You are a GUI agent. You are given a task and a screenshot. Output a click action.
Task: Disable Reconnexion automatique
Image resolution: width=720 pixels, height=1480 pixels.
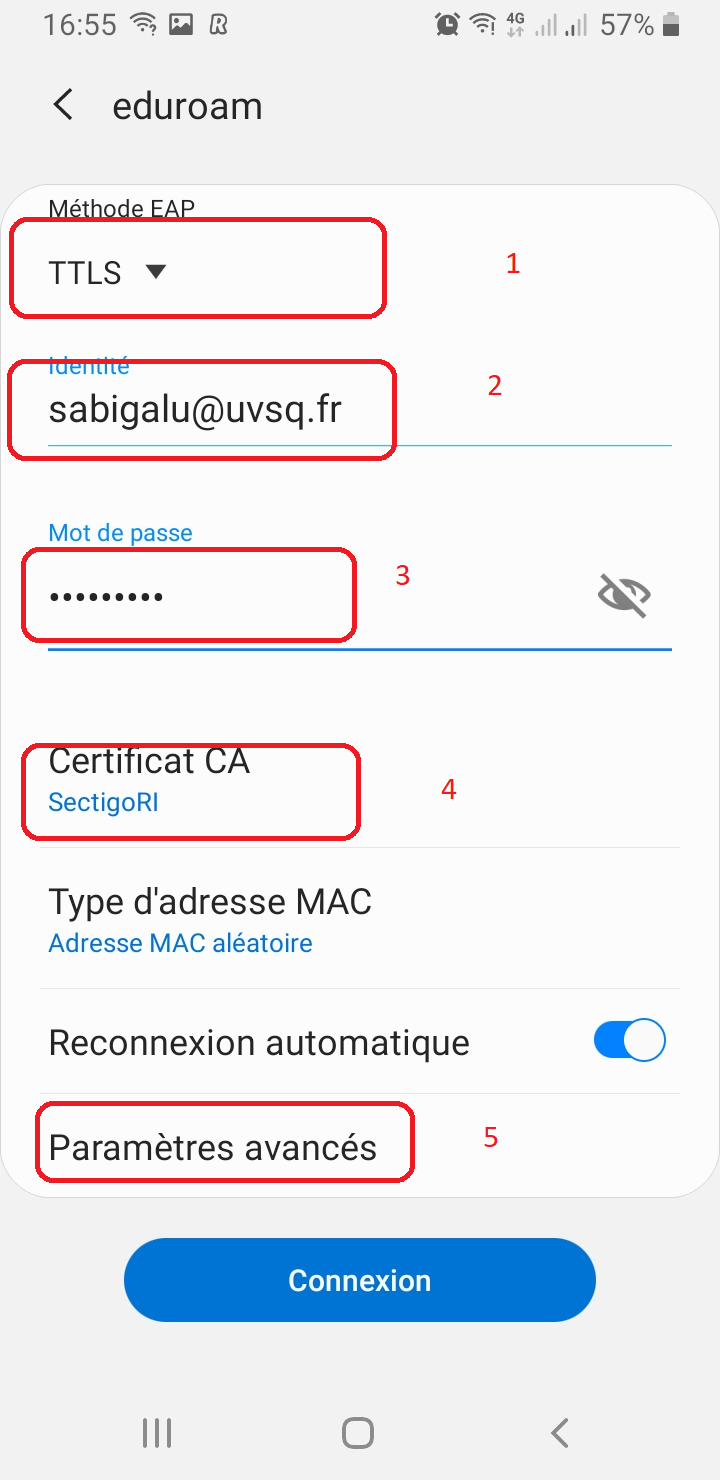click(629, 1040)
